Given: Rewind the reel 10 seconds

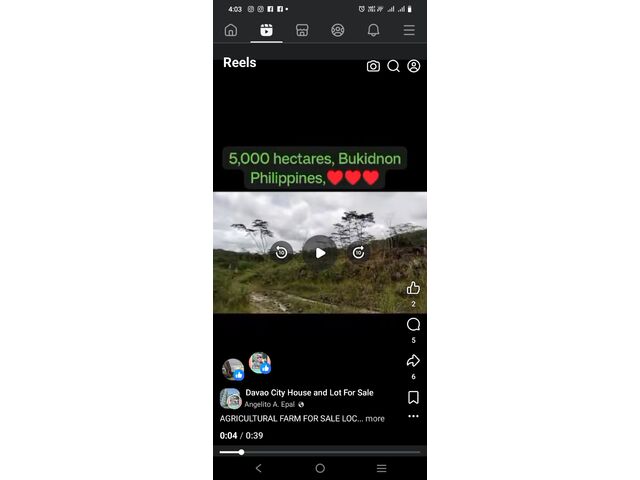Looking at the screenshot, I should pos(282,253).
